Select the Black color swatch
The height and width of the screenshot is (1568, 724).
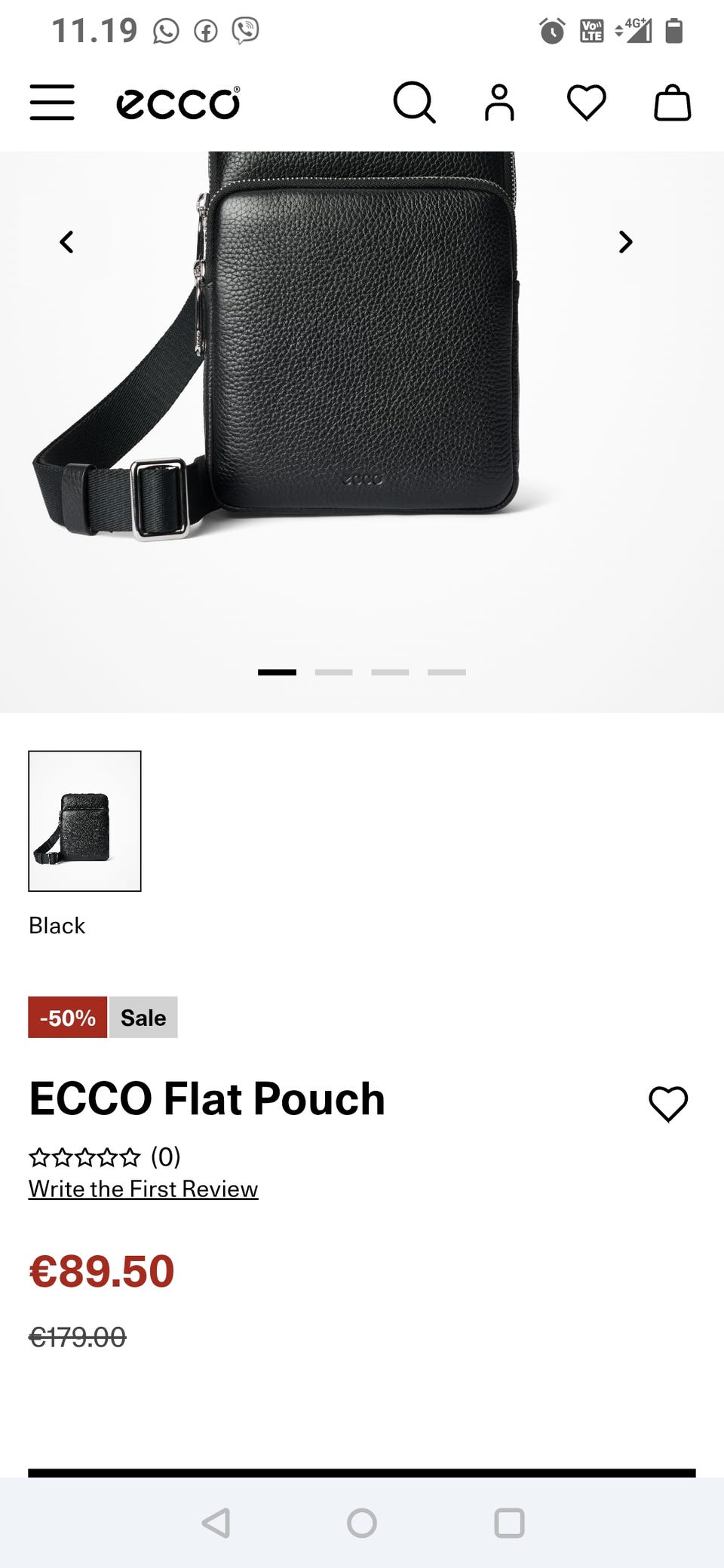[x=84, y=821]
